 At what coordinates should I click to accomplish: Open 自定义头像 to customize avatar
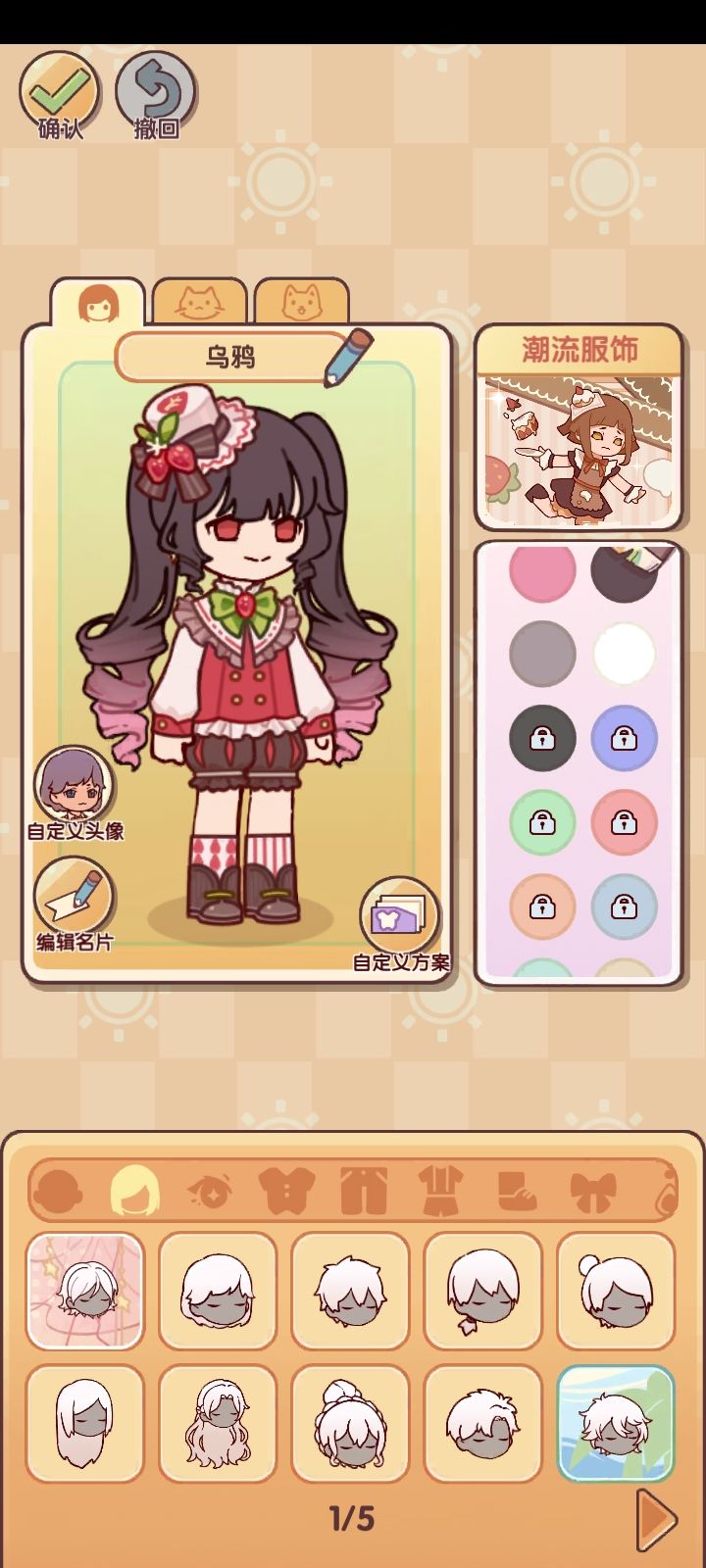pos(74,784)
